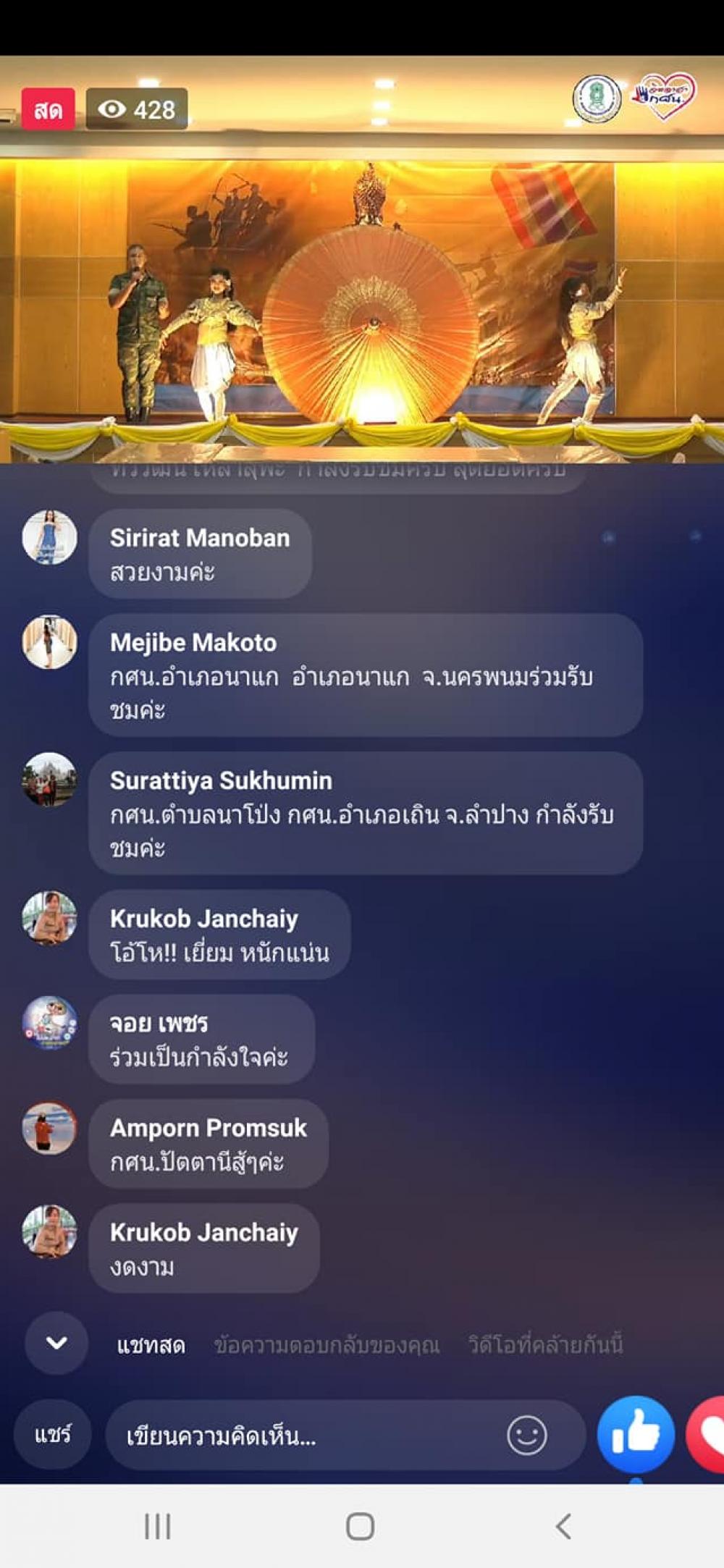Screen dimensions: 724x1568
Task: Switch to the วิดีโอที่คล้ายกันนี้ tab
Action: (x=545, y=1345)
